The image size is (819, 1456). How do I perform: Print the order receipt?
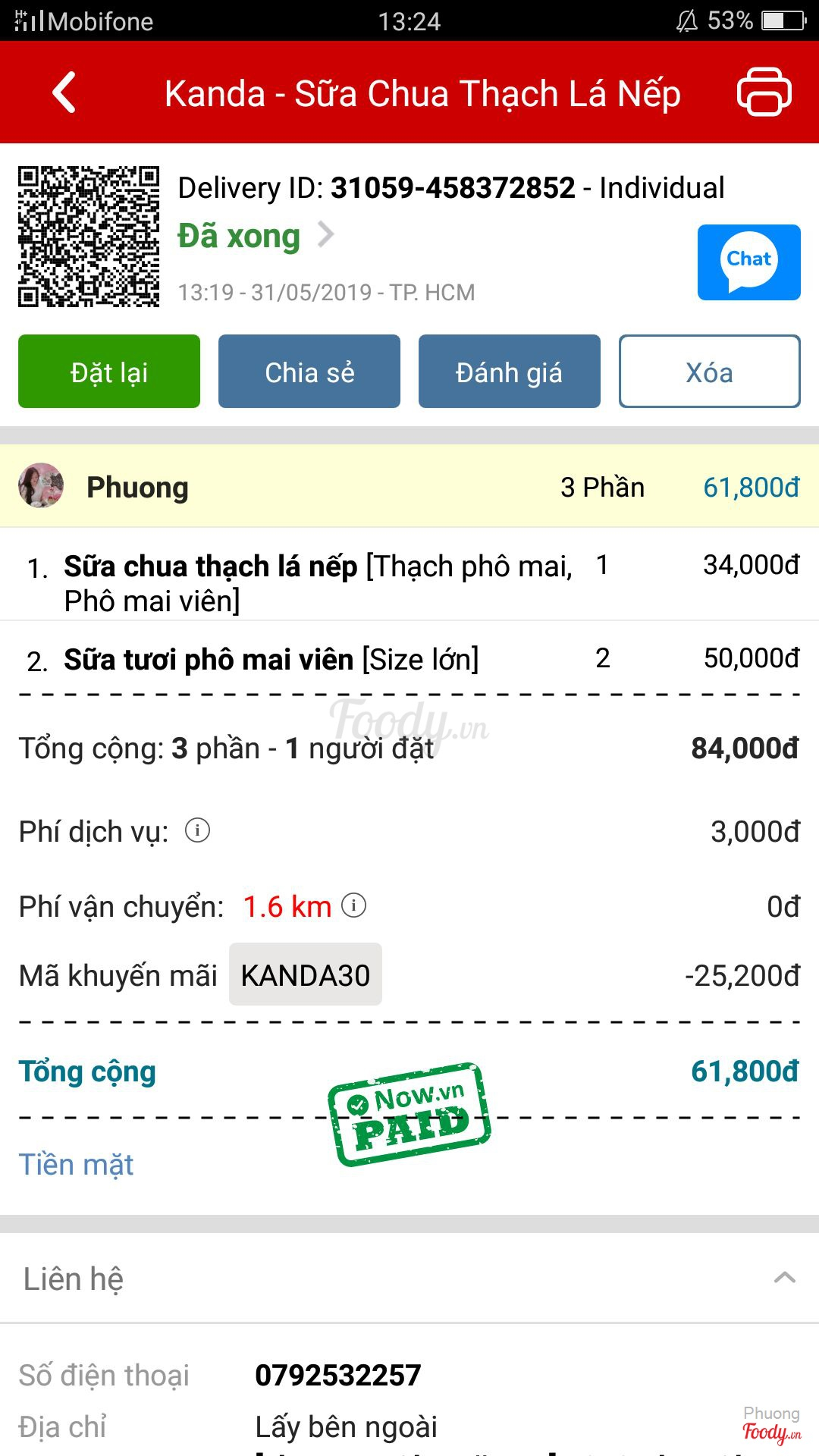[x=764, y=93]
